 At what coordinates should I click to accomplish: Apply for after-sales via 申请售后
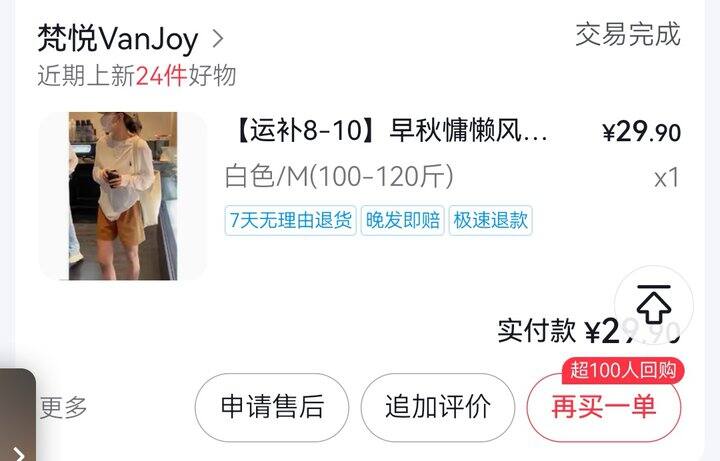point(272,407)
